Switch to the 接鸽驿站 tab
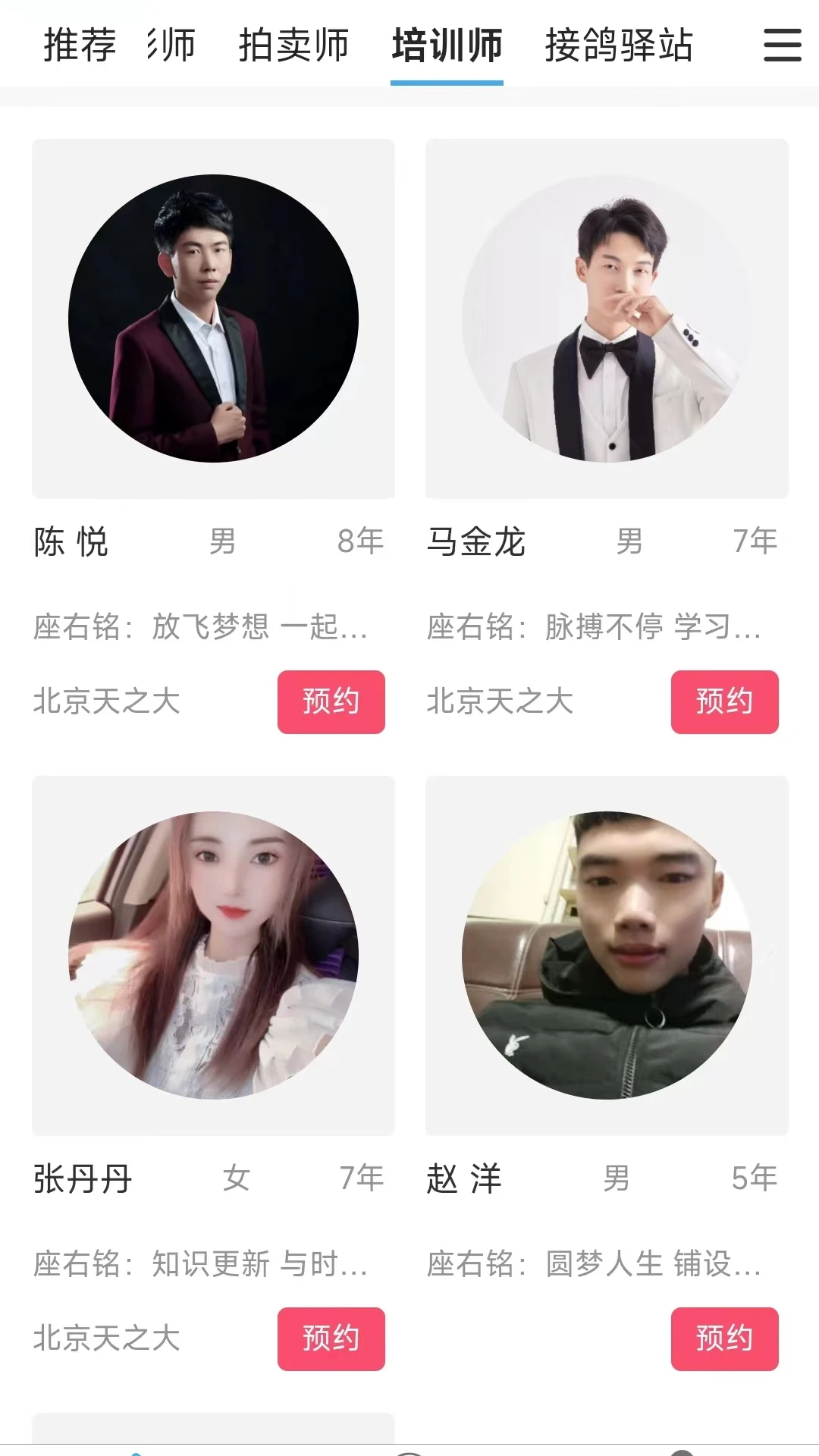 pos(619,45)
